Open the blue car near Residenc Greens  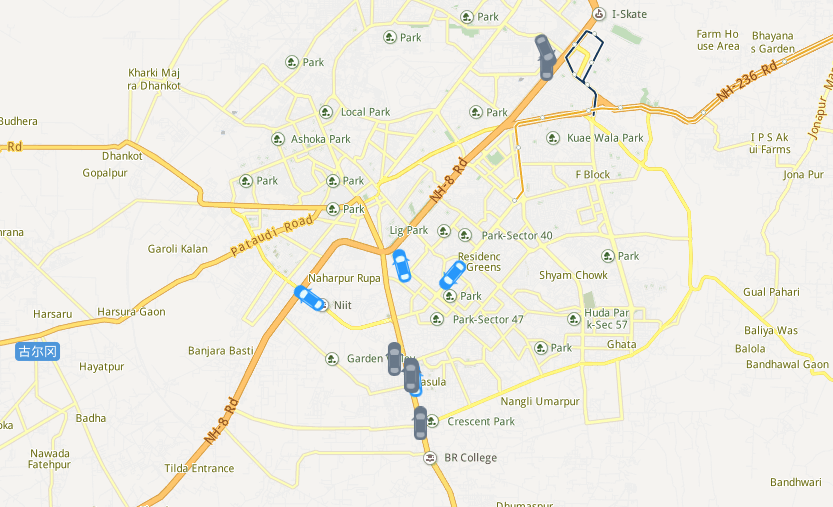click(453, 274)
